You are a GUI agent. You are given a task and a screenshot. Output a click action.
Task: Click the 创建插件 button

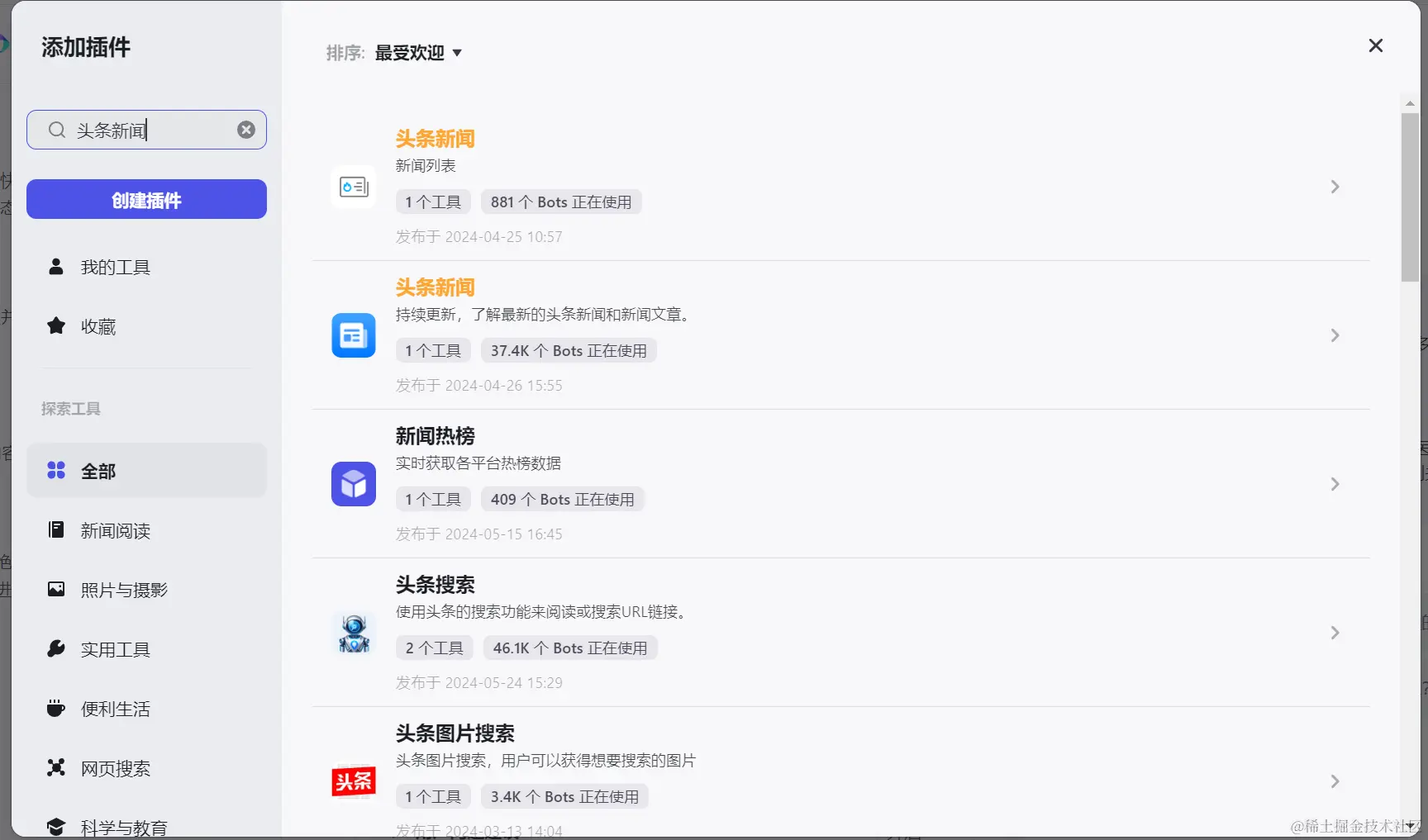point(146,199)
